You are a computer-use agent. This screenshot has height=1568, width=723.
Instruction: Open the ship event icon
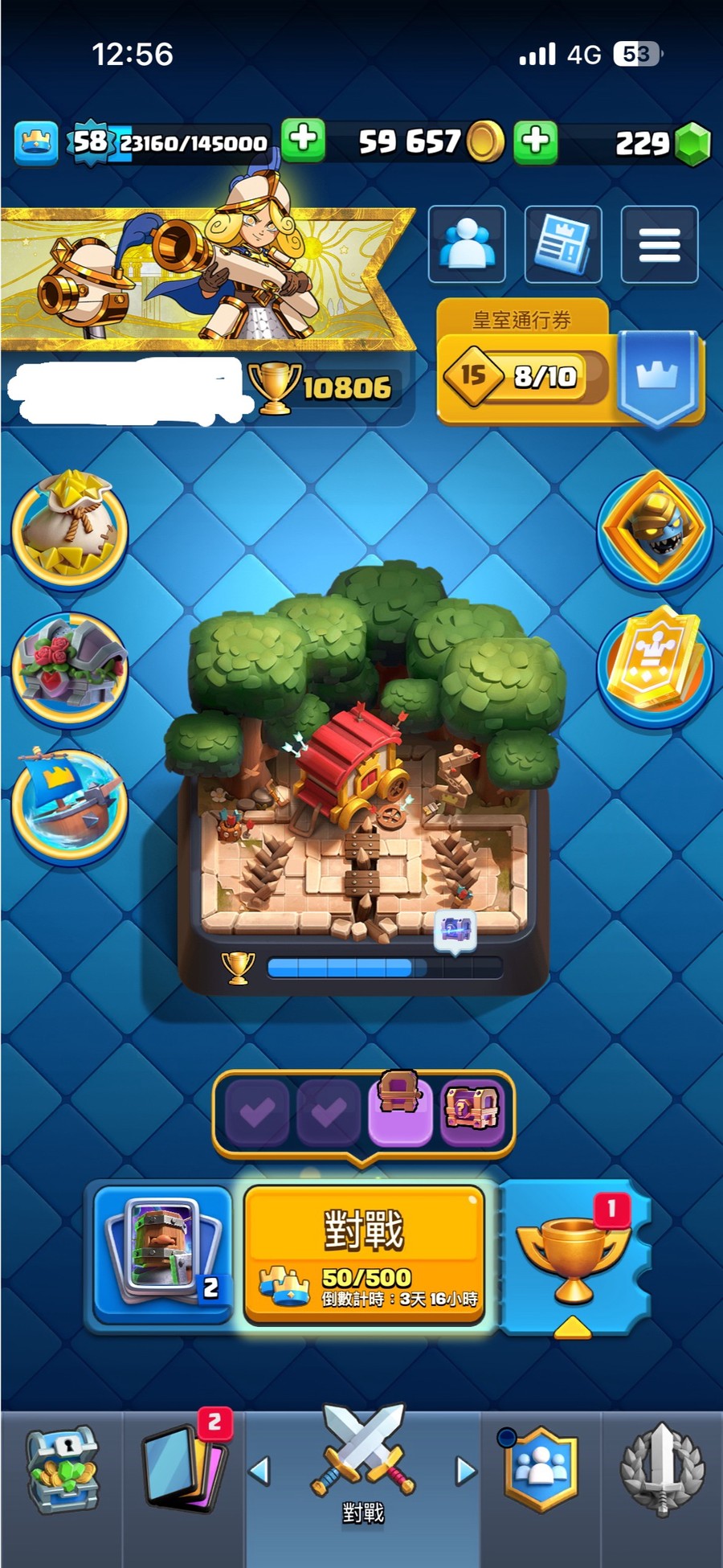tap(69, 805)
